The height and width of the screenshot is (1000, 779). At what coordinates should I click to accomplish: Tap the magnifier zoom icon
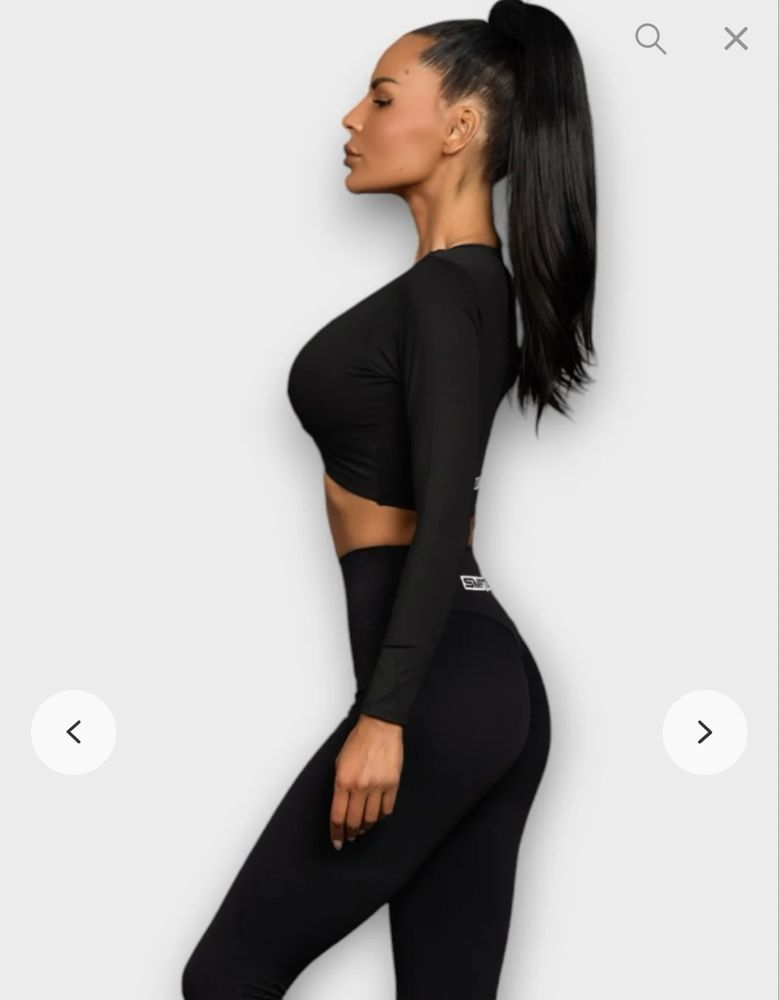click(x=650, y=39)
